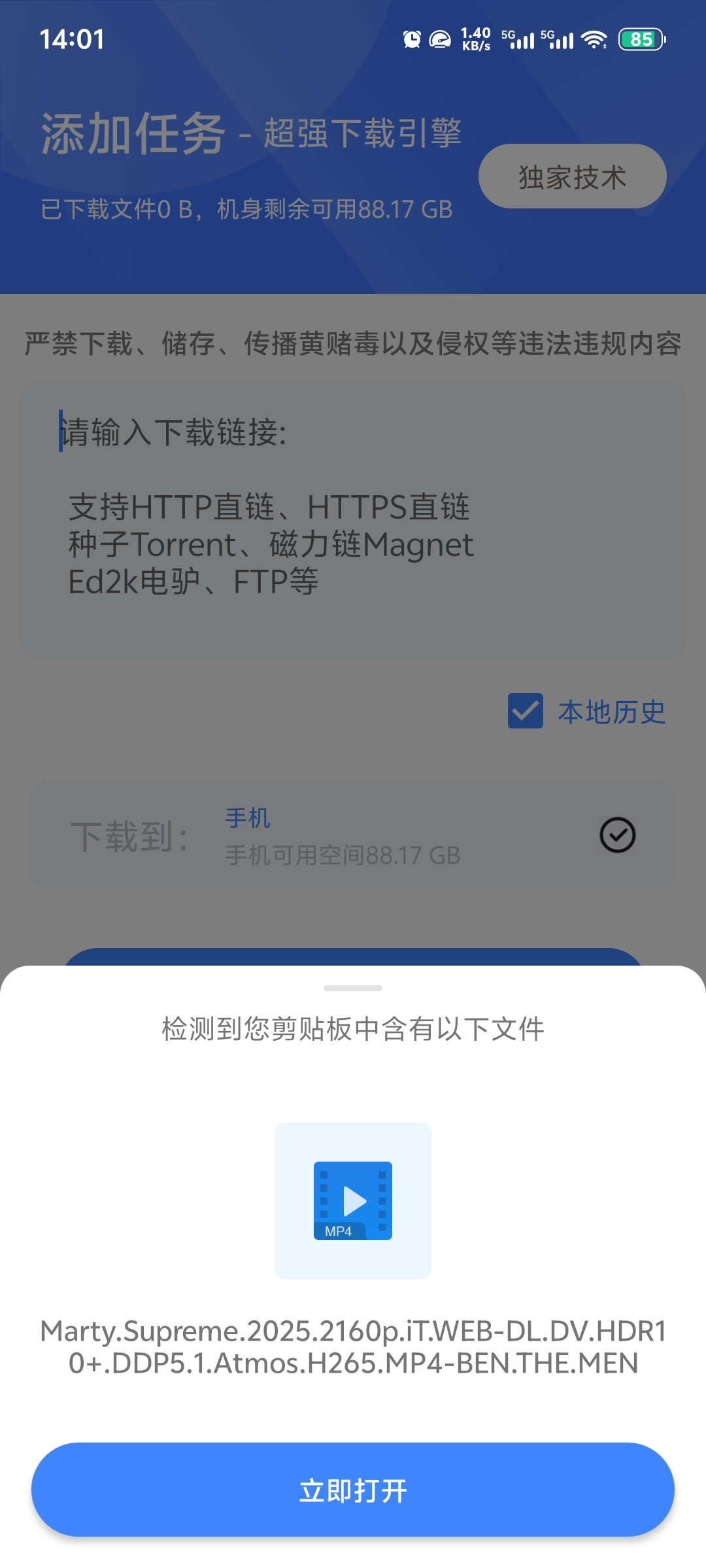Tap 立即打开 to open the detected file
The width and height of the screenshot is (706, 1568).
coord(353,1490)
